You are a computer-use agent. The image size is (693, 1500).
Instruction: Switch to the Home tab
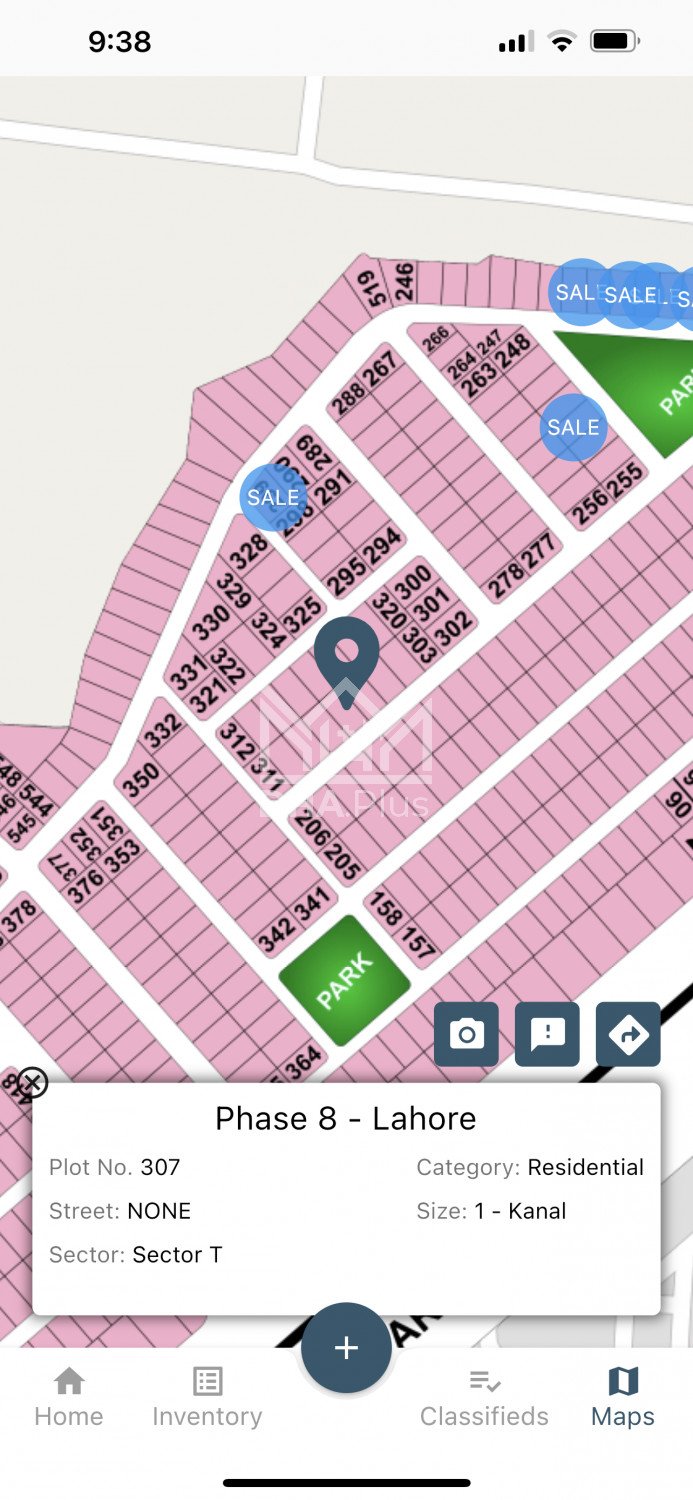(x=69, y=1397)
